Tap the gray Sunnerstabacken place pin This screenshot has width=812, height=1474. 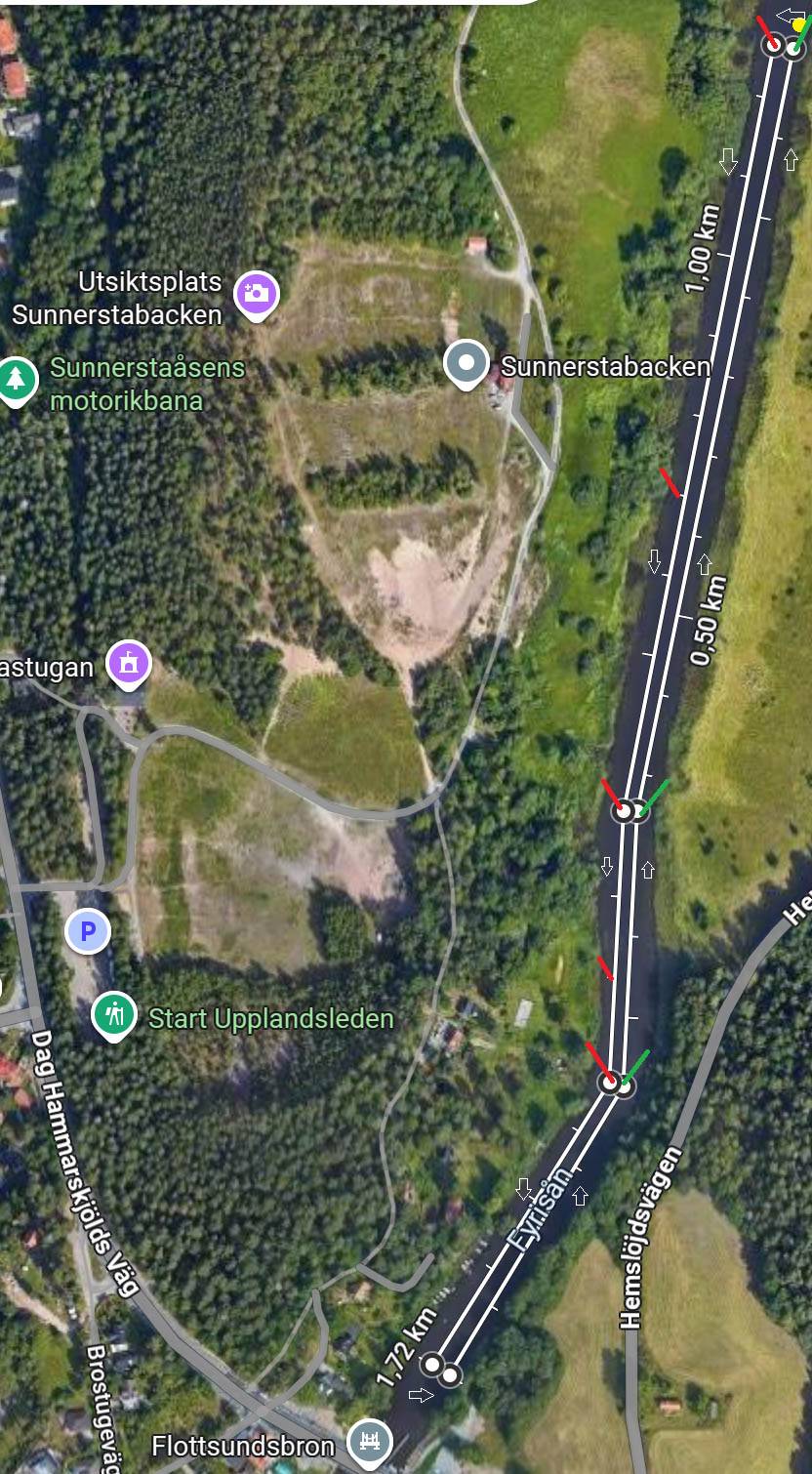click(x=467, y=363)
